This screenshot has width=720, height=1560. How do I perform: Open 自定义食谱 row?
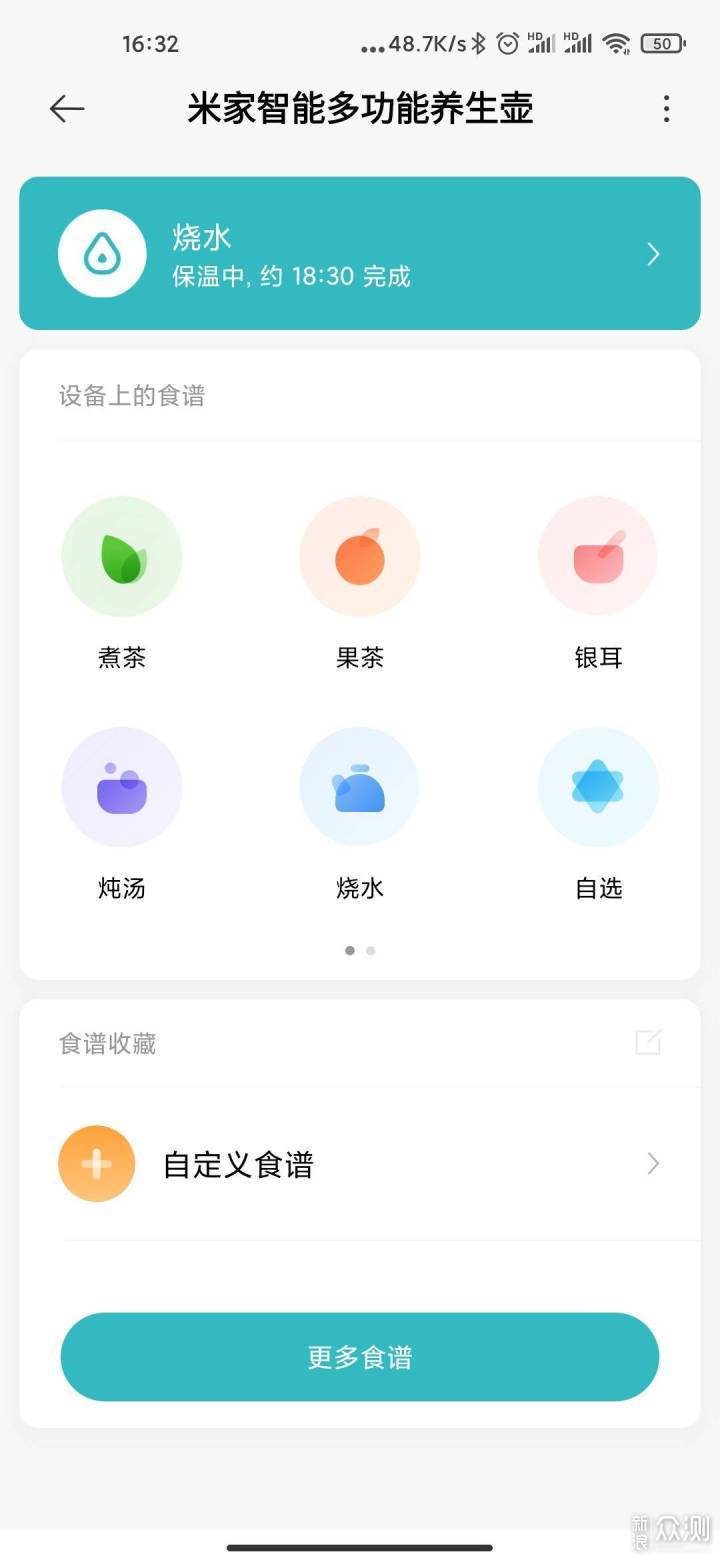[x=360, y=1164]
